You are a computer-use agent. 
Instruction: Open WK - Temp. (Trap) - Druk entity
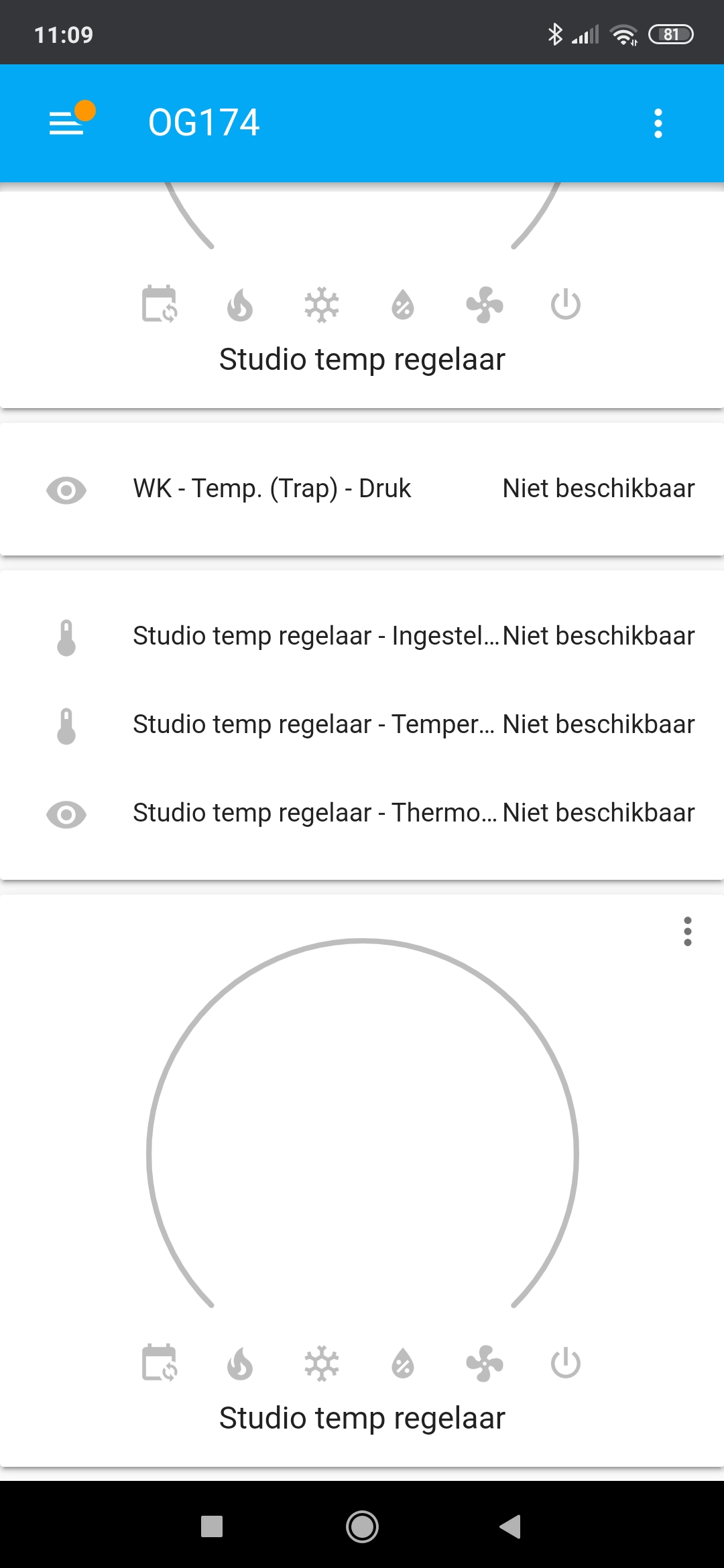362,488
